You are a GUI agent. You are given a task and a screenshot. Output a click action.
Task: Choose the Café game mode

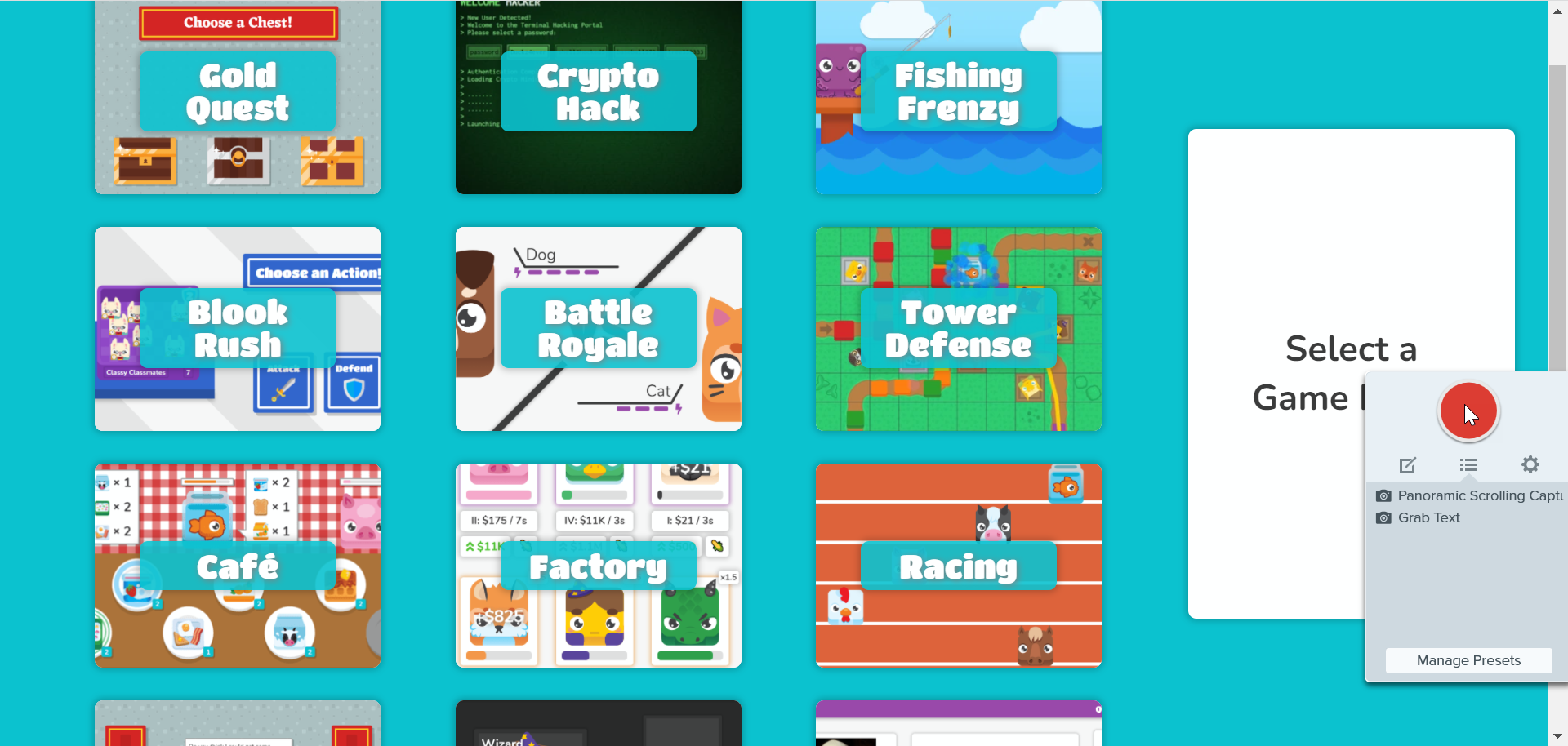(x=238, y=565)
